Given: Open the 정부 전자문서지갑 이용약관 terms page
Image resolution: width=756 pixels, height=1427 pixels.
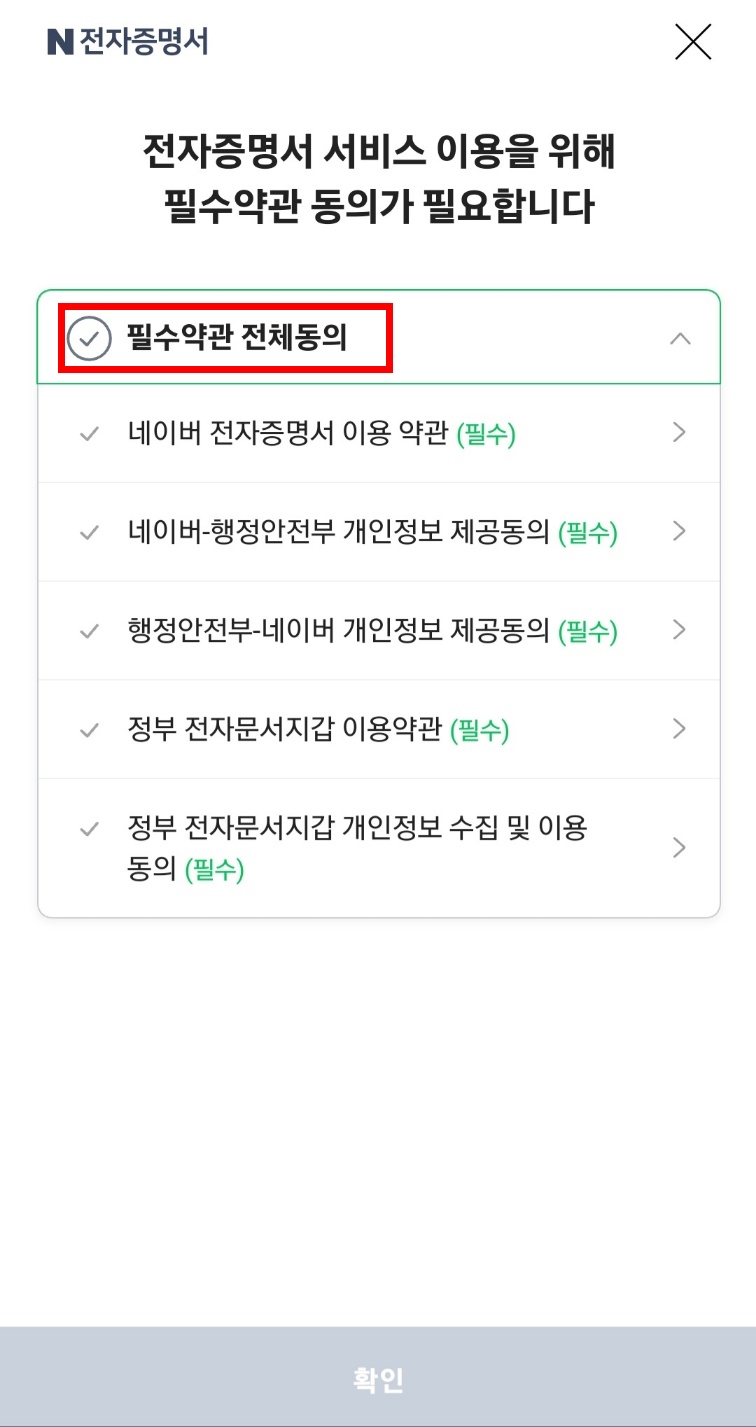Looking at the screenshot, I should pos(679,729).
